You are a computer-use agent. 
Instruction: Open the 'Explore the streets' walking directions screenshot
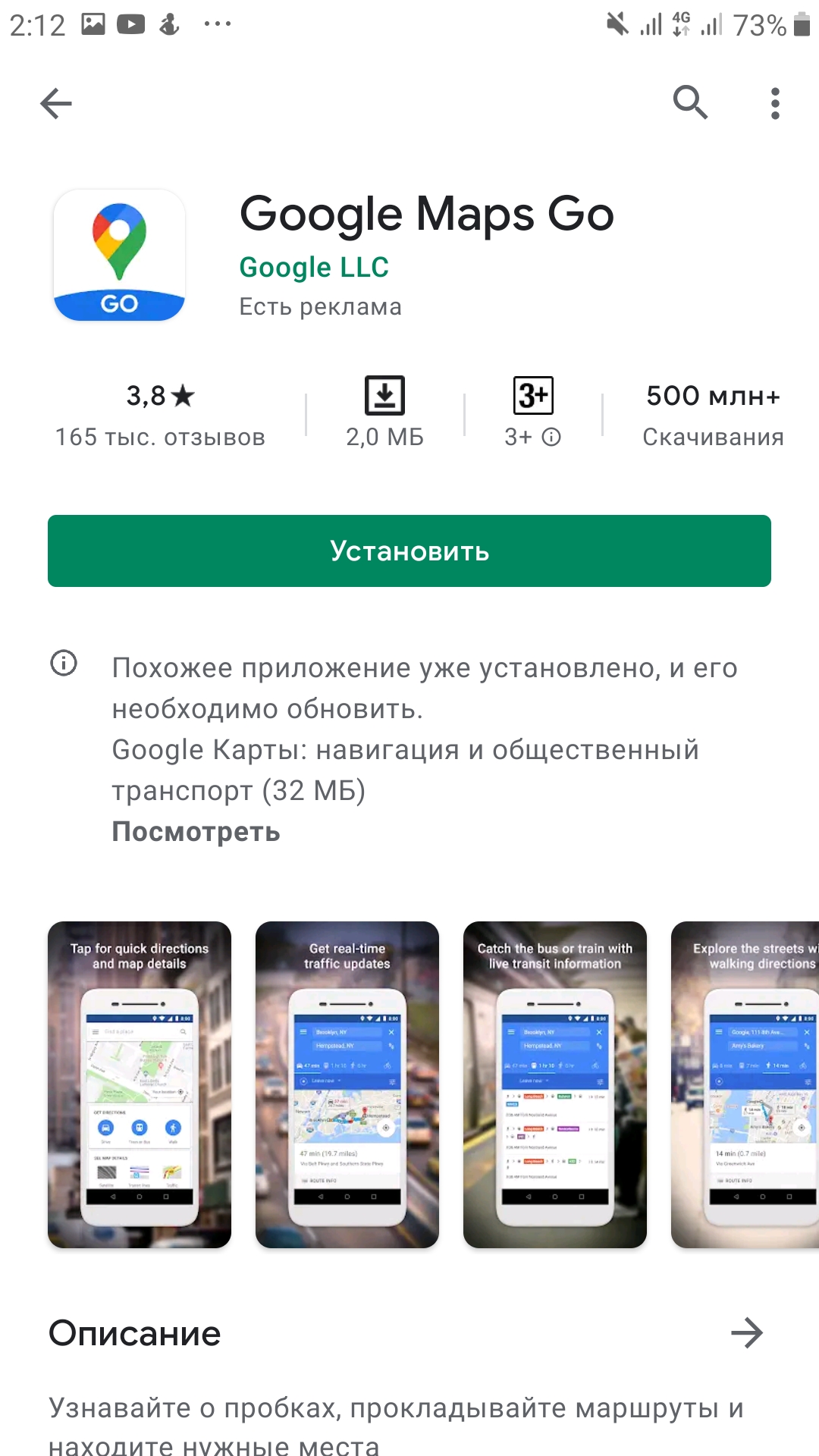click(x=745, y=1084)
